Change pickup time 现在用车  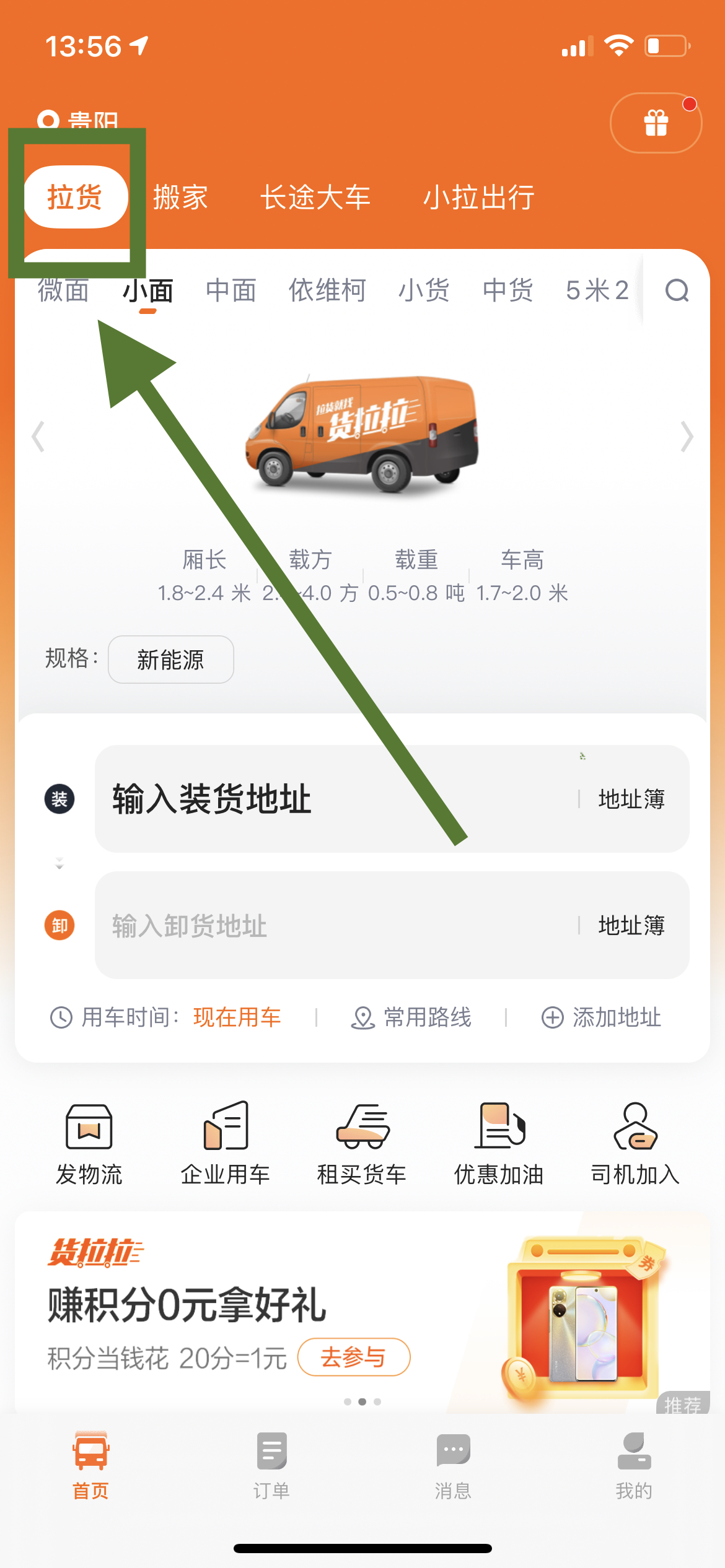[x=237, y=1017]
